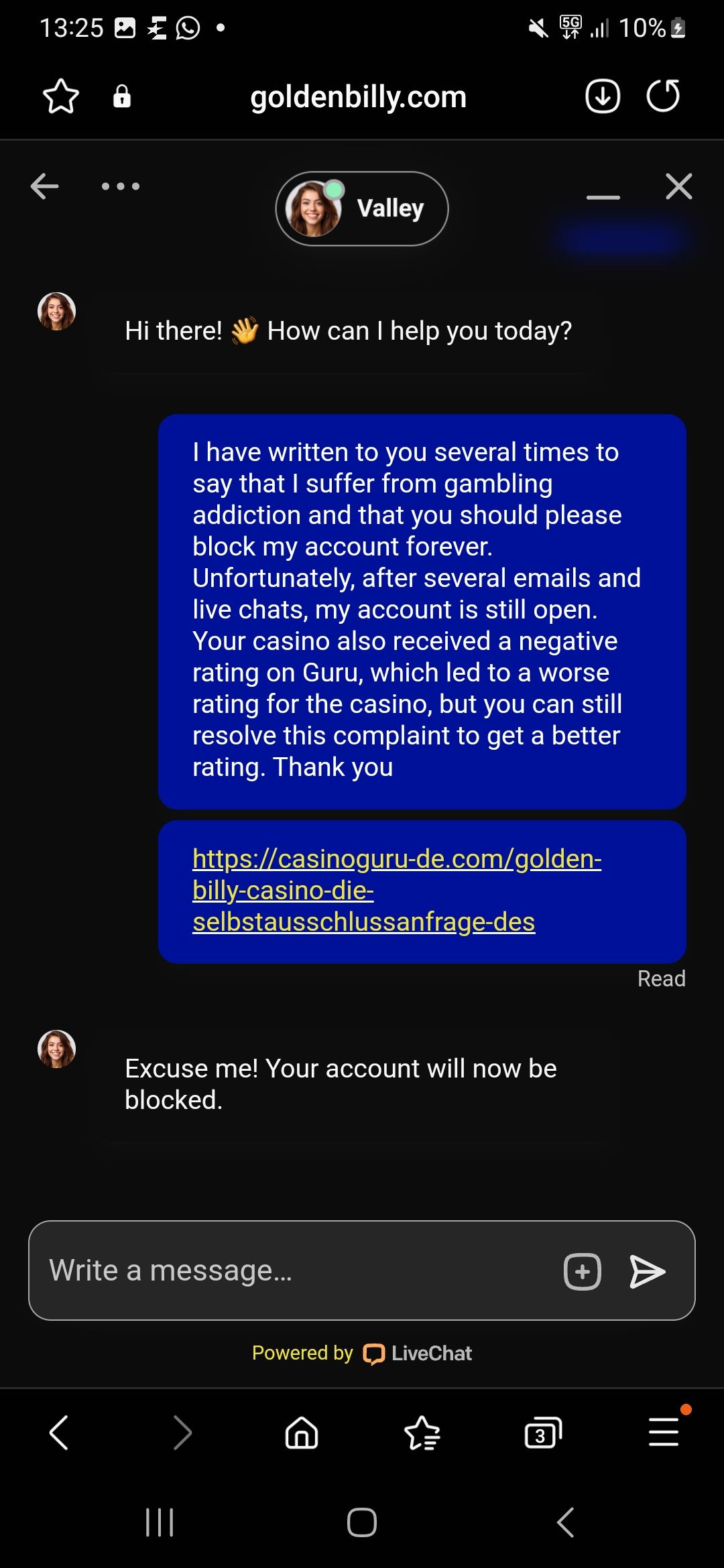This screenshot has width=724, height=1568.
Task: Open the chat options three-dot menu
Action: tap(121, 186)
